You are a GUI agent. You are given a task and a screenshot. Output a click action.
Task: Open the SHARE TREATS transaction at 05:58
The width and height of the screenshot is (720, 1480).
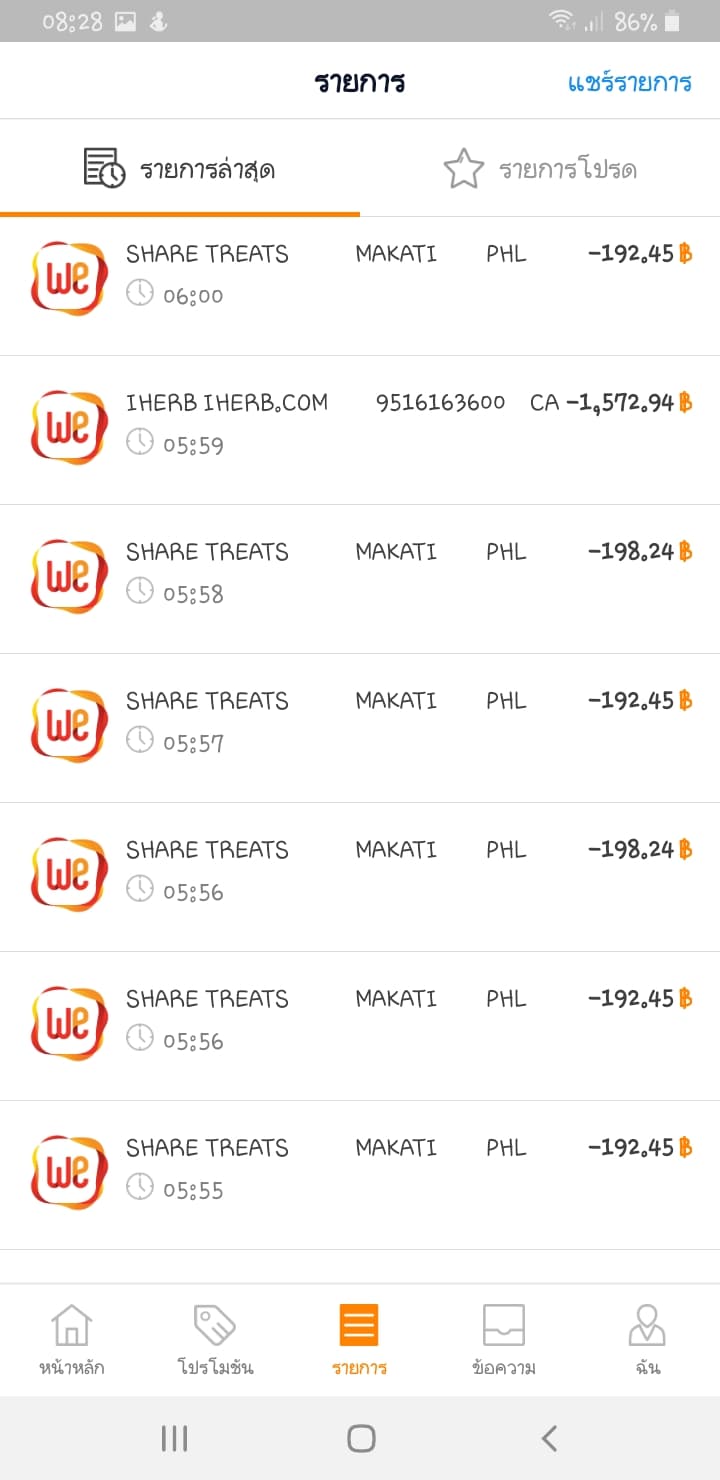click(360, 579)
